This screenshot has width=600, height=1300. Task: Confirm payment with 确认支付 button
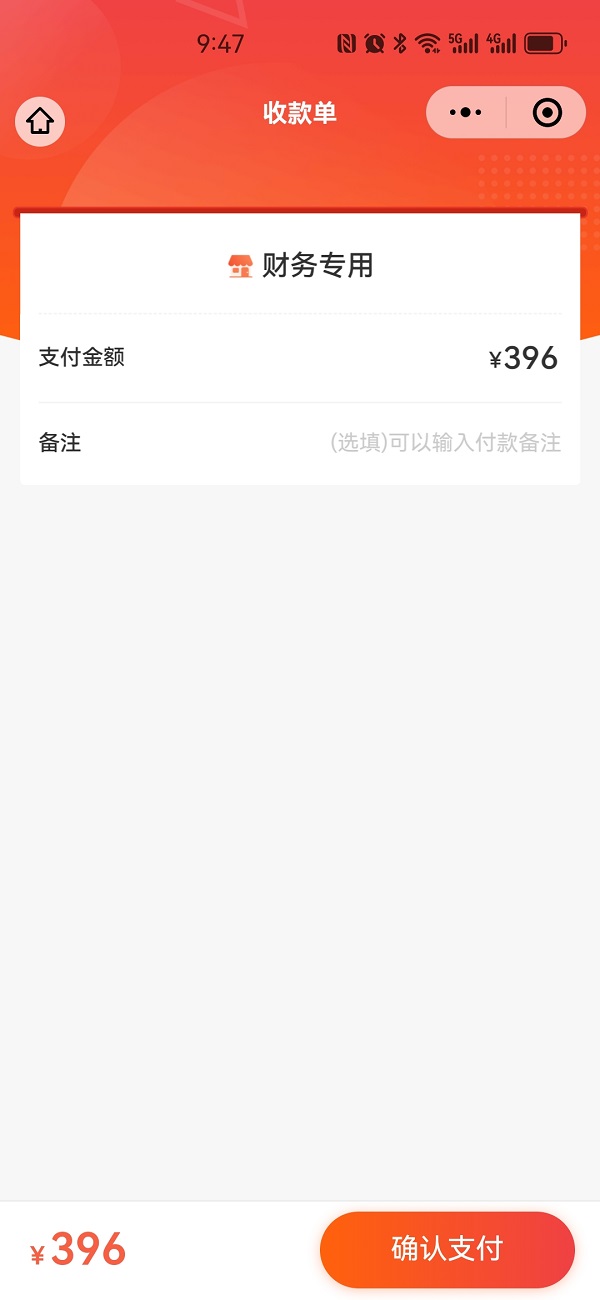click(x=447, y=1249)
